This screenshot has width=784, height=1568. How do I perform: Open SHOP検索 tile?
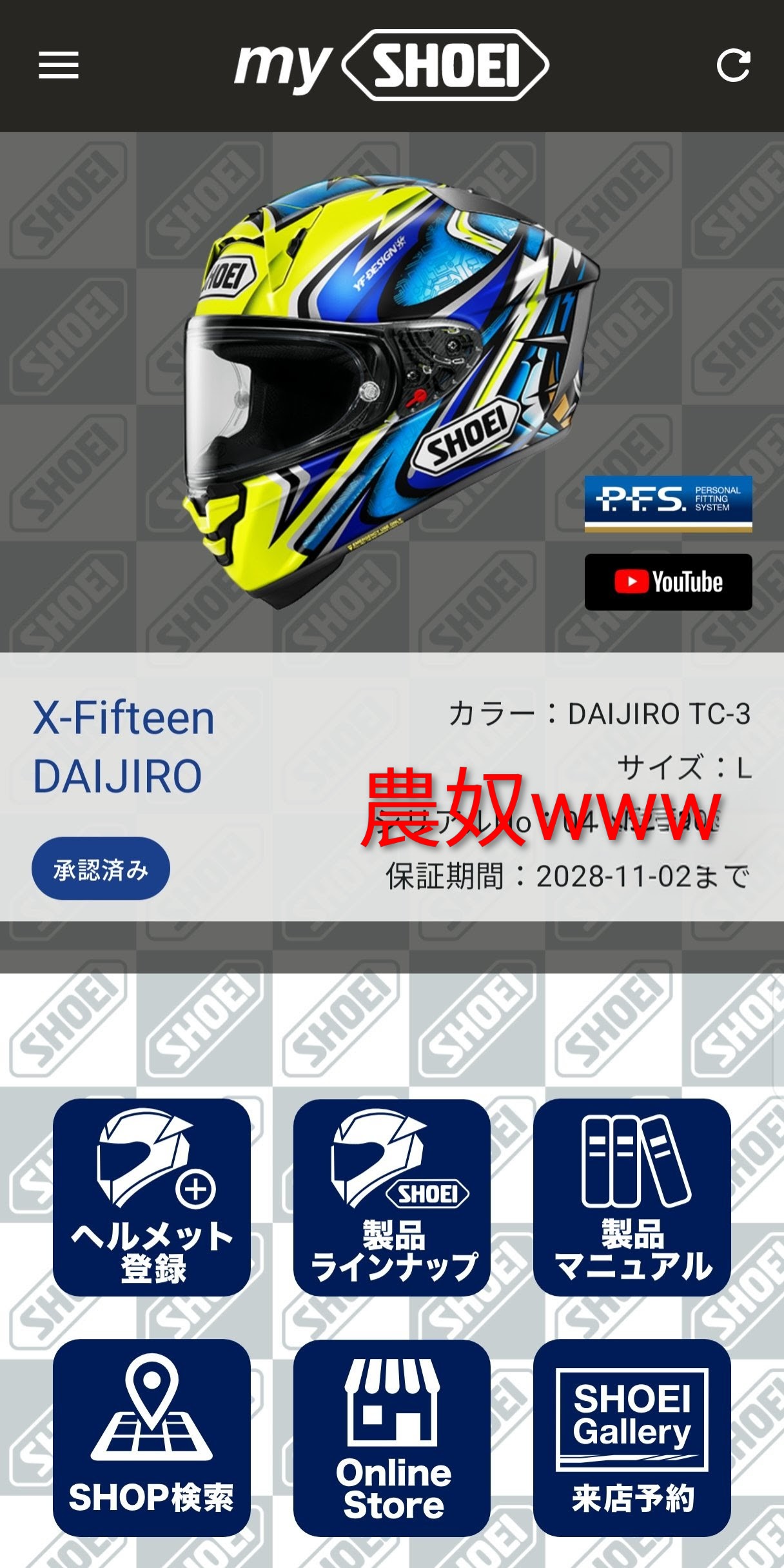(152, 1438)
